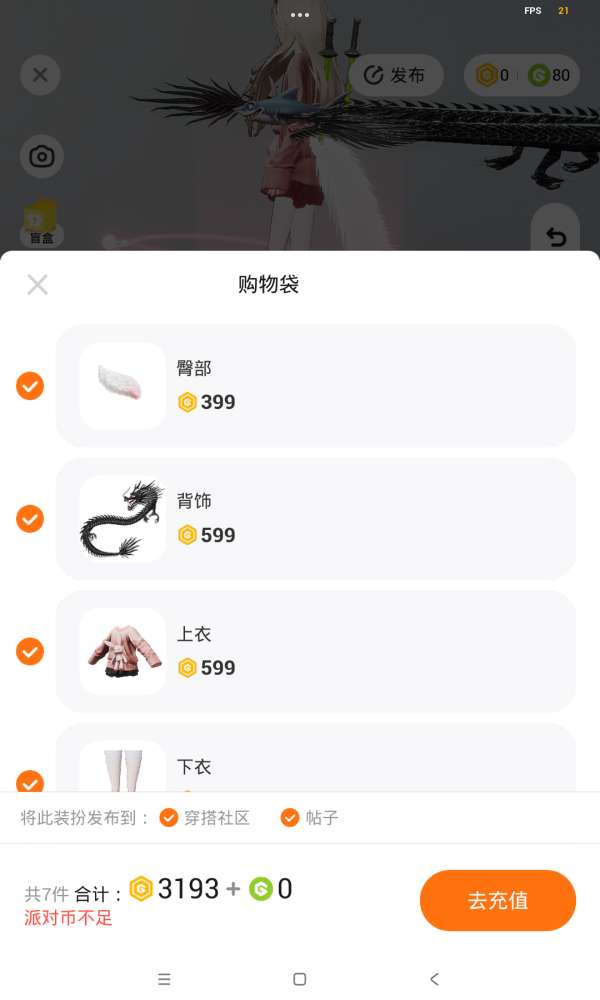The height and width of the screenshot is (1000, 600).
Task: Open the 上衣 pink jacket card
Action: tap(316, 651)
